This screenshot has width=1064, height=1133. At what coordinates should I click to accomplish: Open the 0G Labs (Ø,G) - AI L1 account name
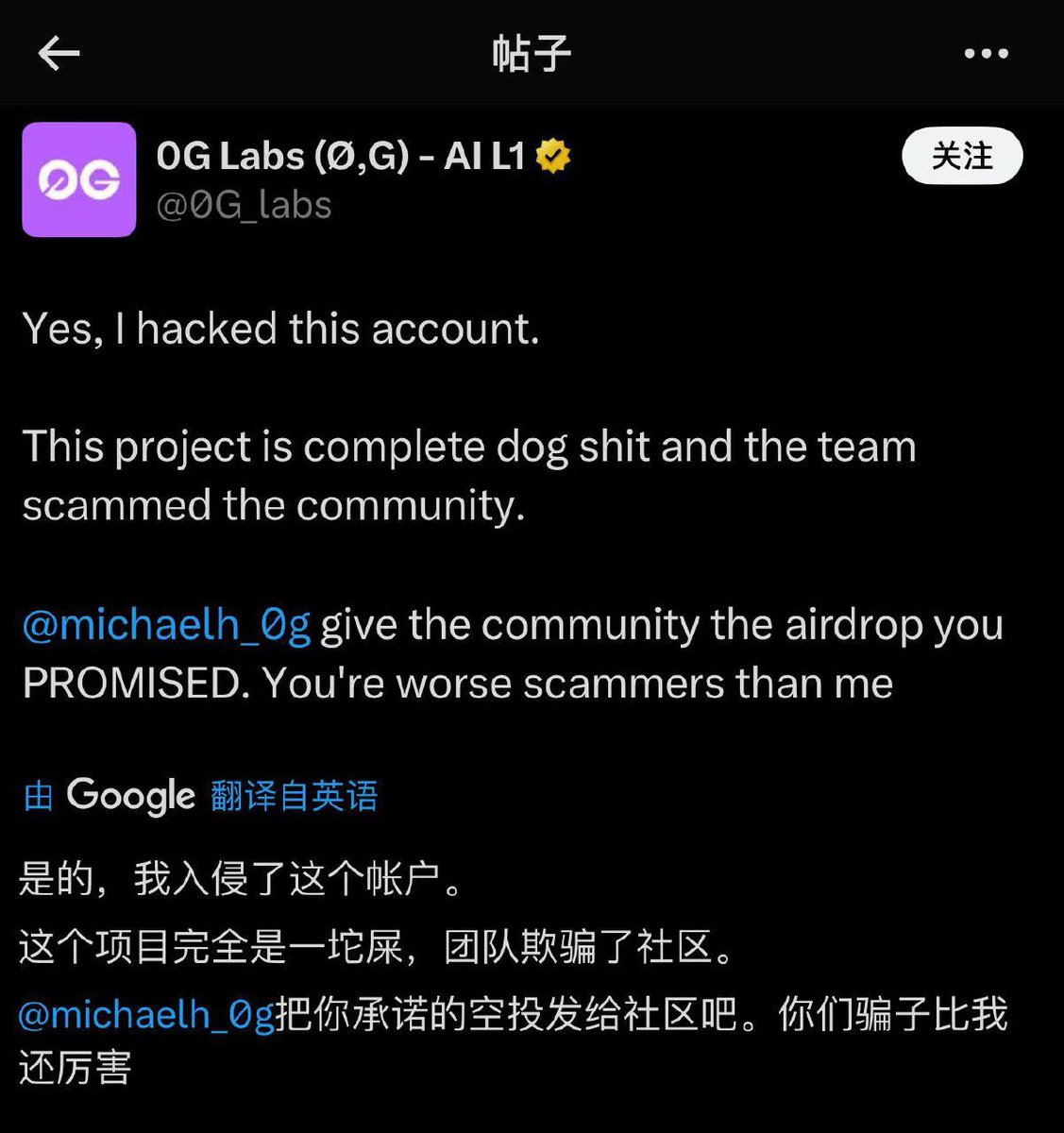[340, 156]
